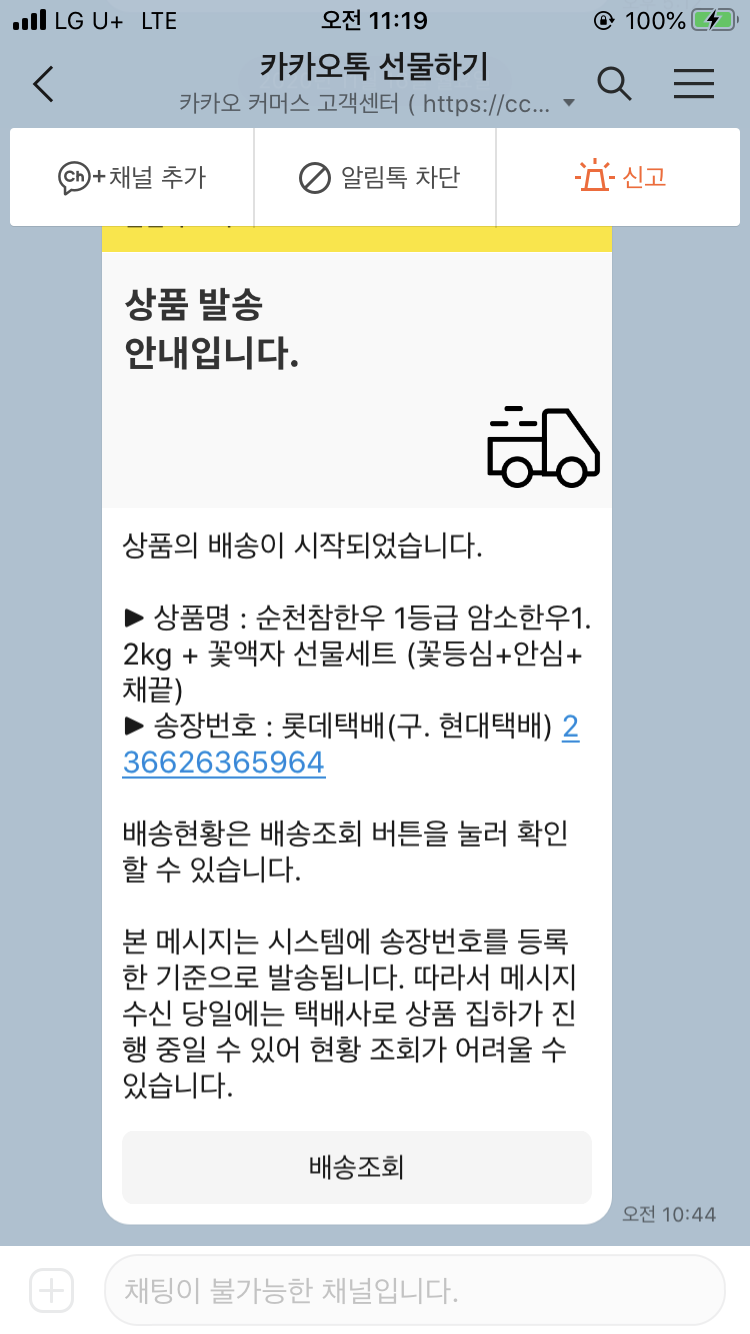
Task: Expand the channel info dropdown arrow
Action: [x=569, y=103]
